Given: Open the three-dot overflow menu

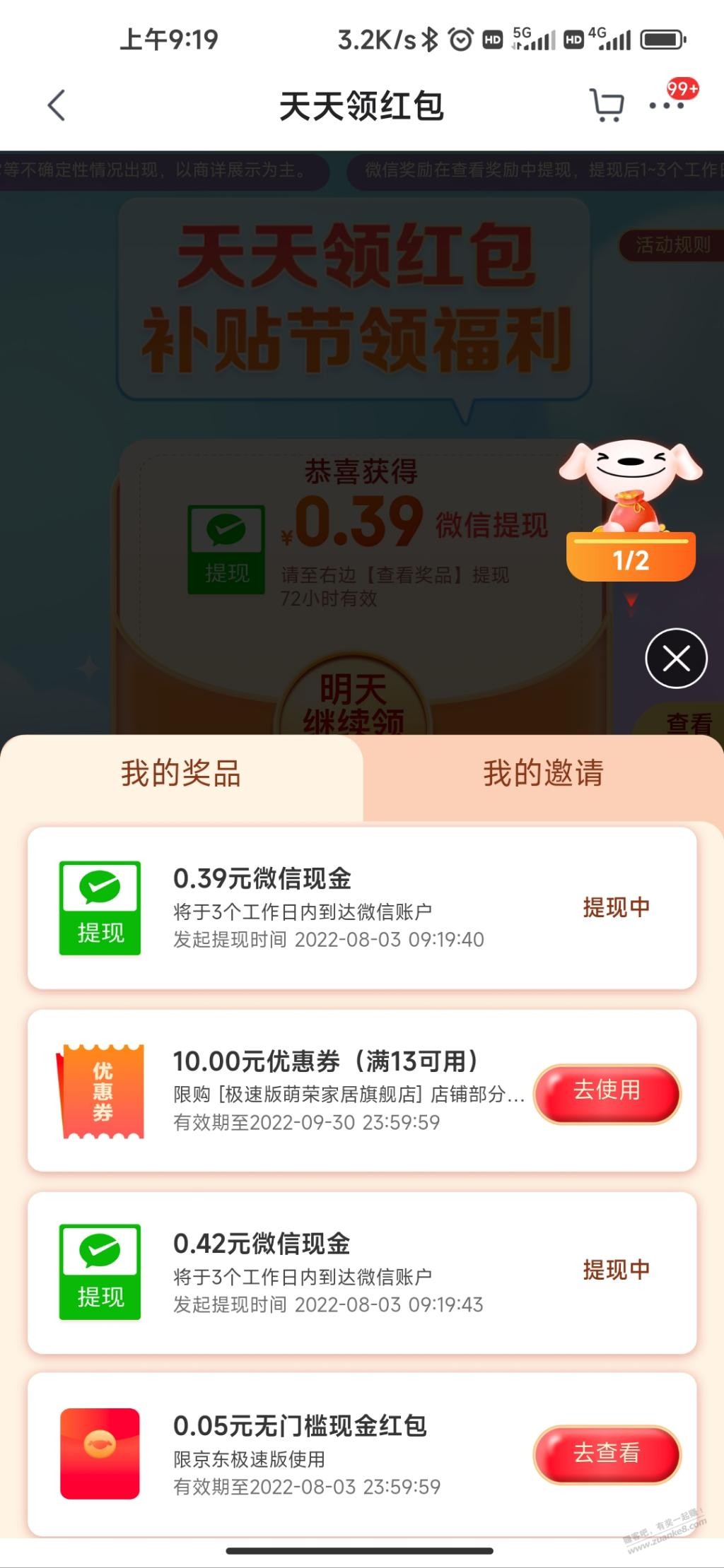Looking at the screenshot, I should [x=667, y=106].
